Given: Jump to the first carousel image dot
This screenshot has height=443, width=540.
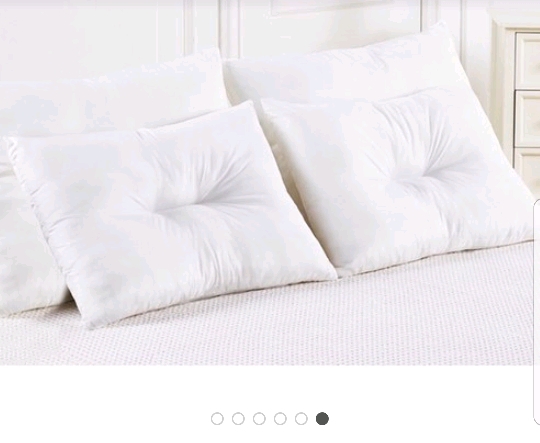Looking at the screenshot, I should [x=217, y=419].
